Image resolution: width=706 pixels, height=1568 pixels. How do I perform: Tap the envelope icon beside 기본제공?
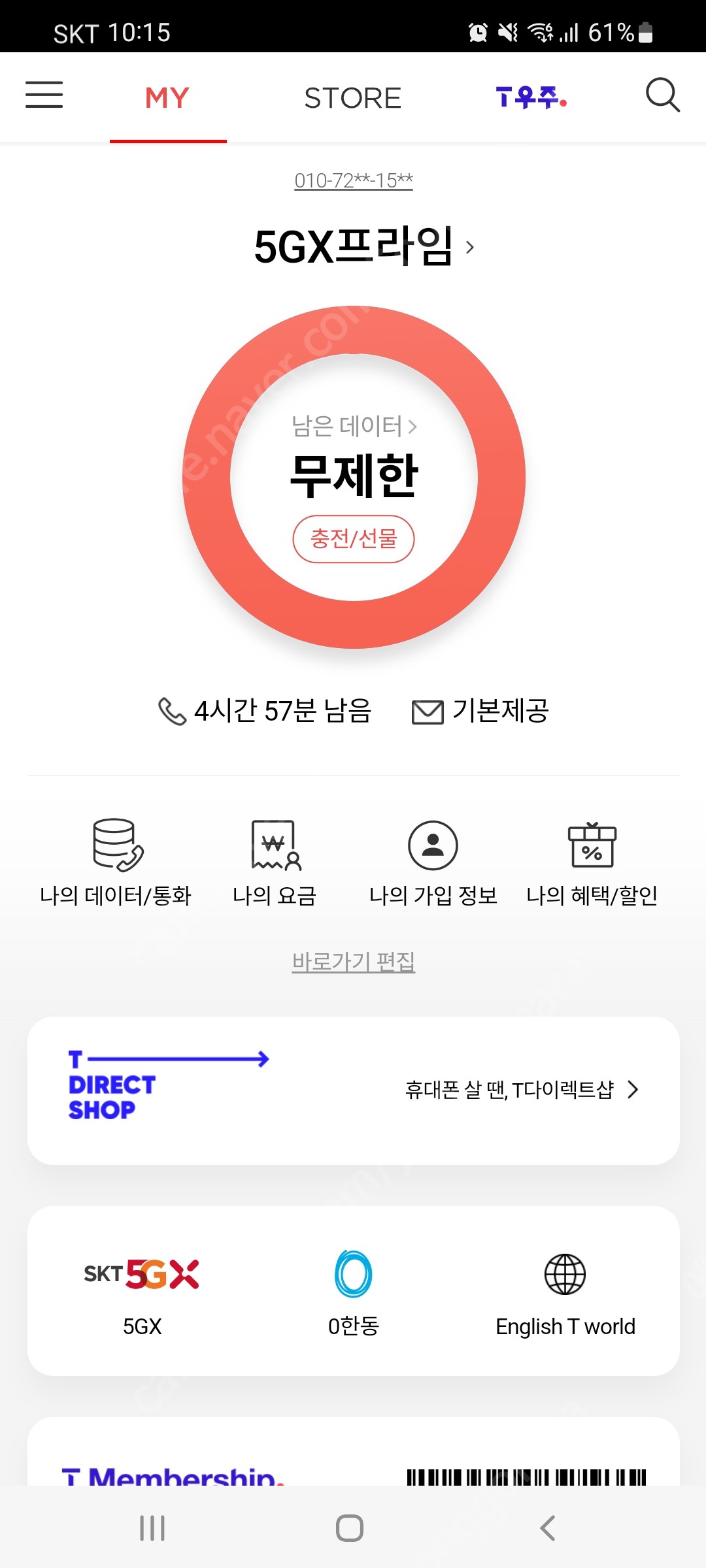428,712
